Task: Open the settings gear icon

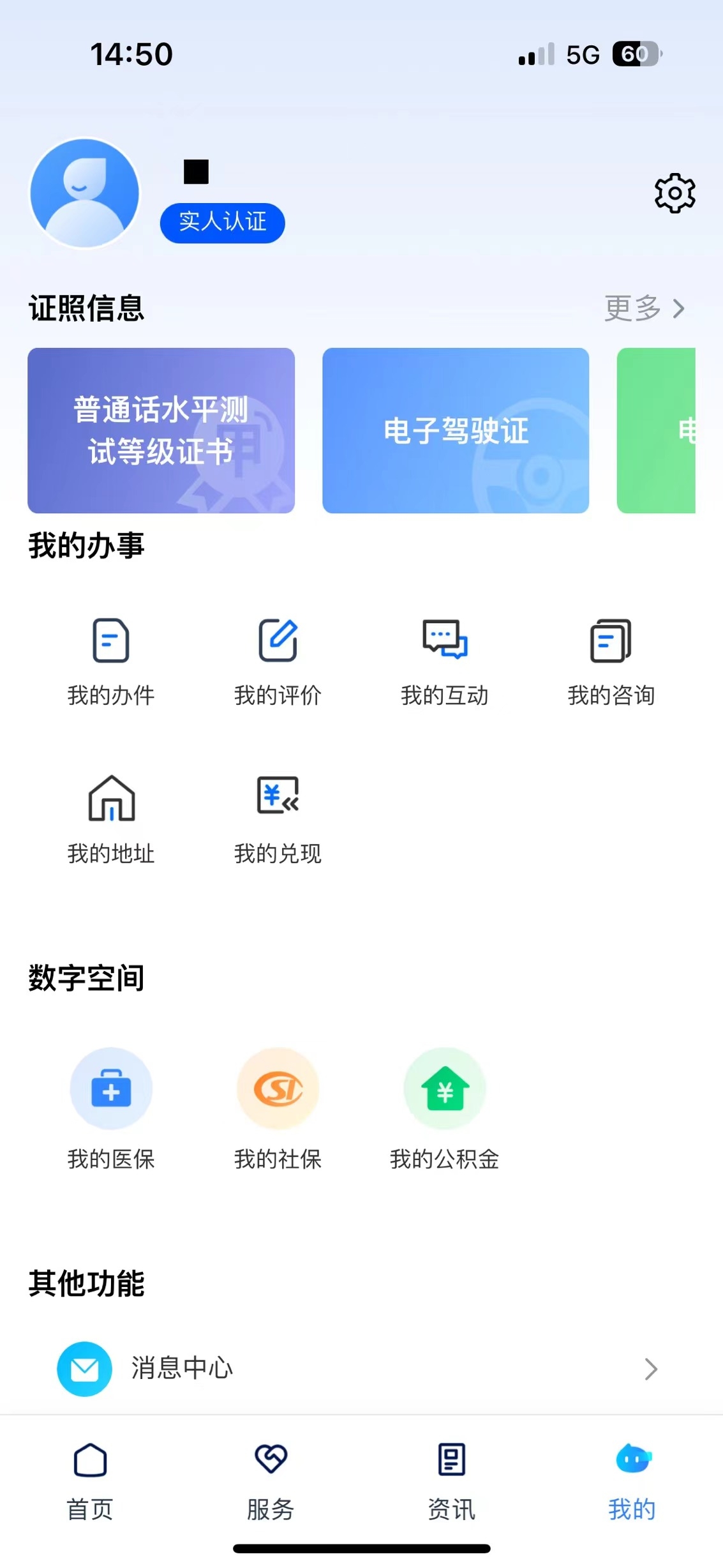Action: 675,193
